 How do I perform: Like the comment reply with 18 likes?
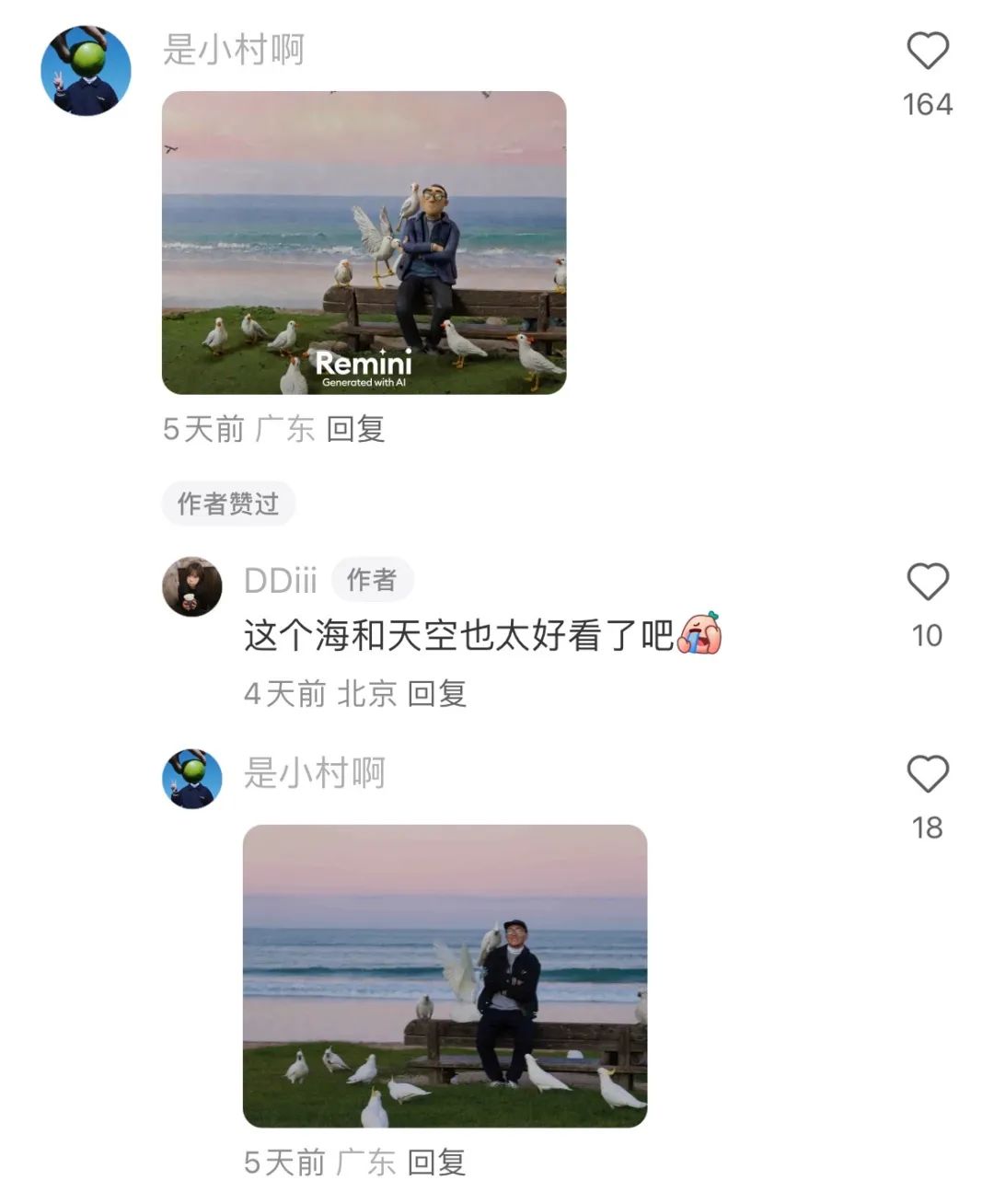[927, 773]
